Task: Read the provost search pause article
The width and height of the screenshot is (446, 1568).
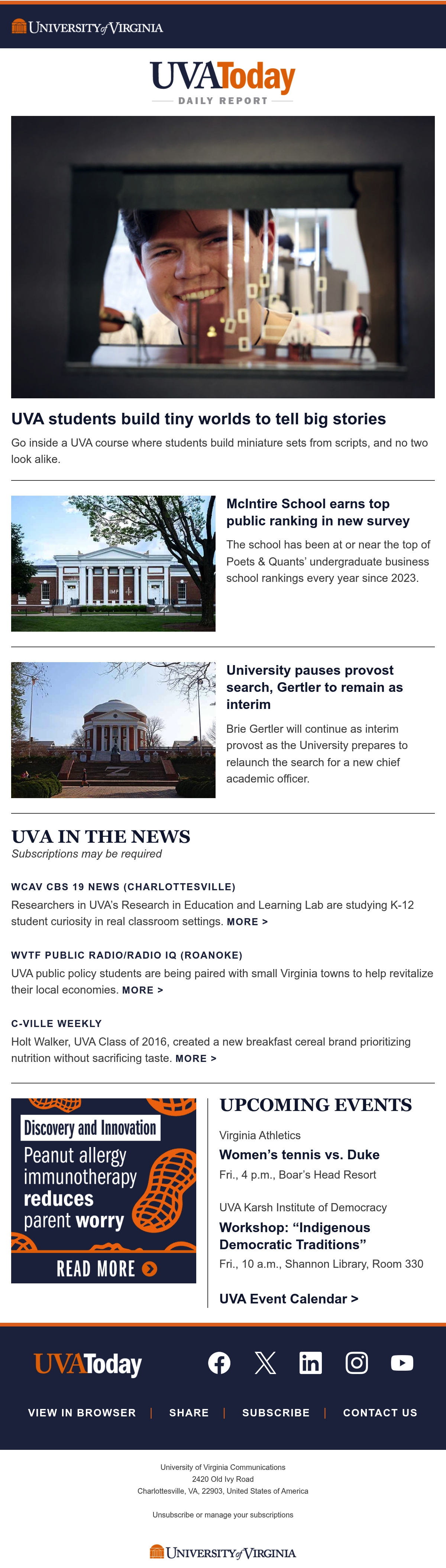Action: pyautogui.click(x=314, y=687)
